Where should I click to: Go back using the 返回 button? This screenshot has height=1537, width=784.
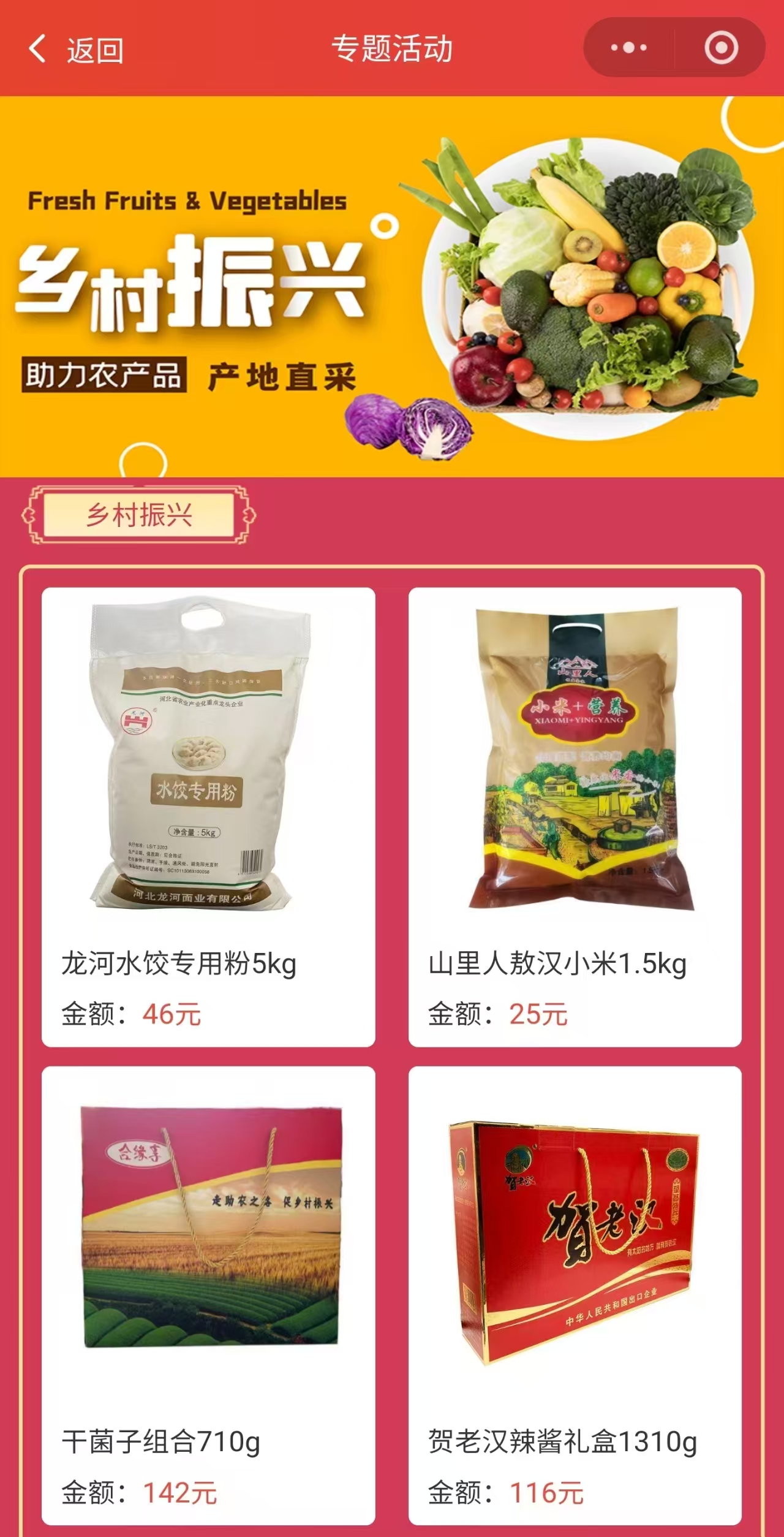pos(77,49)
